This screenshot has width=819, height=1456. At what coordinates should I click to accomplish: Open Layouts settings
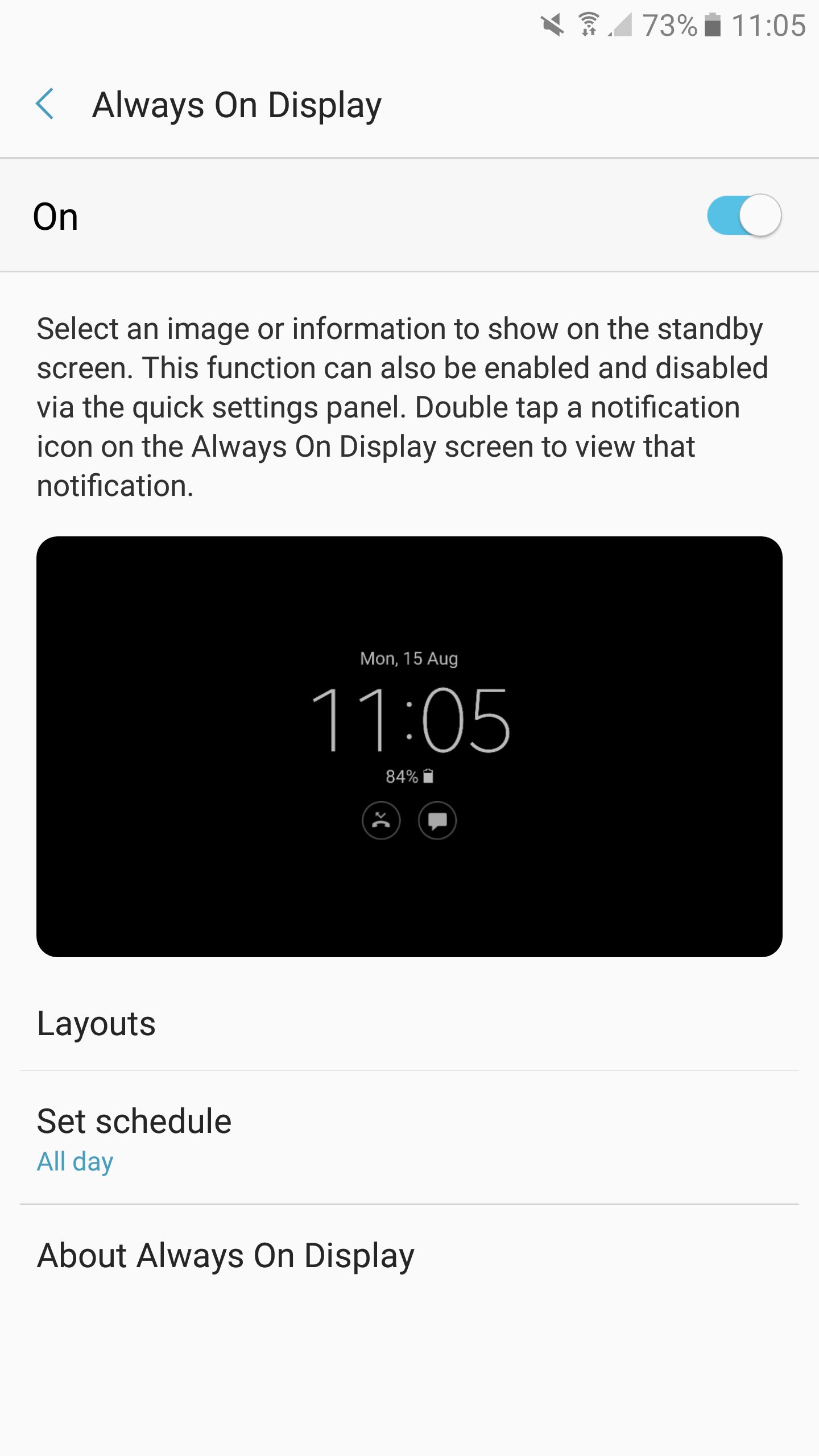[x=409, y=1024]
